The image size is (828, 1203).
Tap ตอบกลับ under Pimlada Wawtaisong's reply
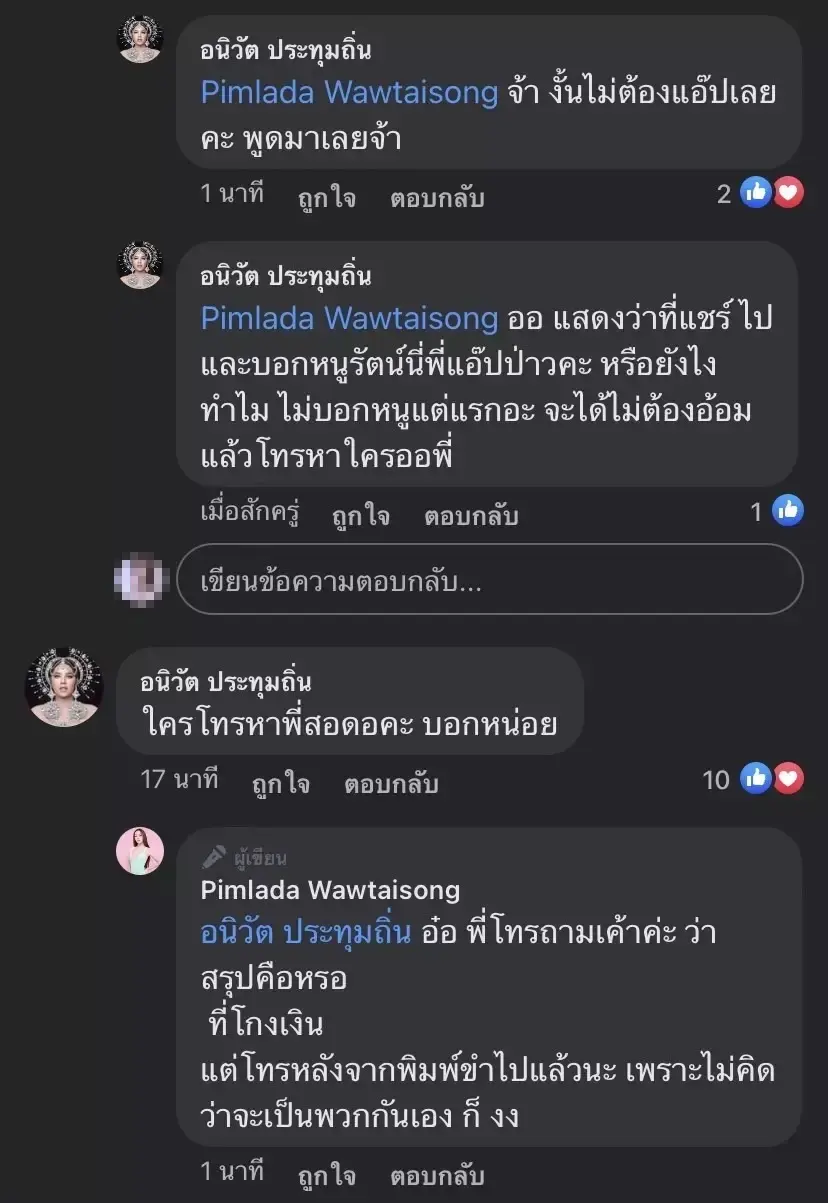pos(436,1173)
